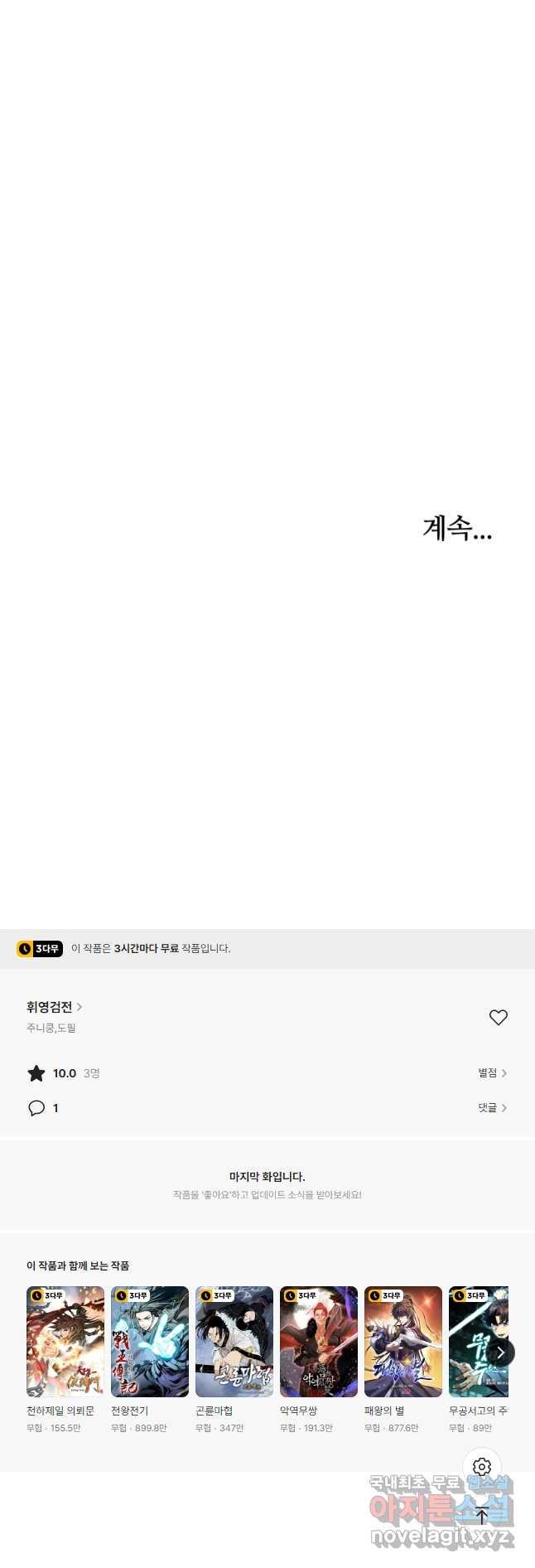The width and height of the screenshot is (535, 1568).
Task: Open the 패왕의 별 webtoon card
Action: point(403,1342)
